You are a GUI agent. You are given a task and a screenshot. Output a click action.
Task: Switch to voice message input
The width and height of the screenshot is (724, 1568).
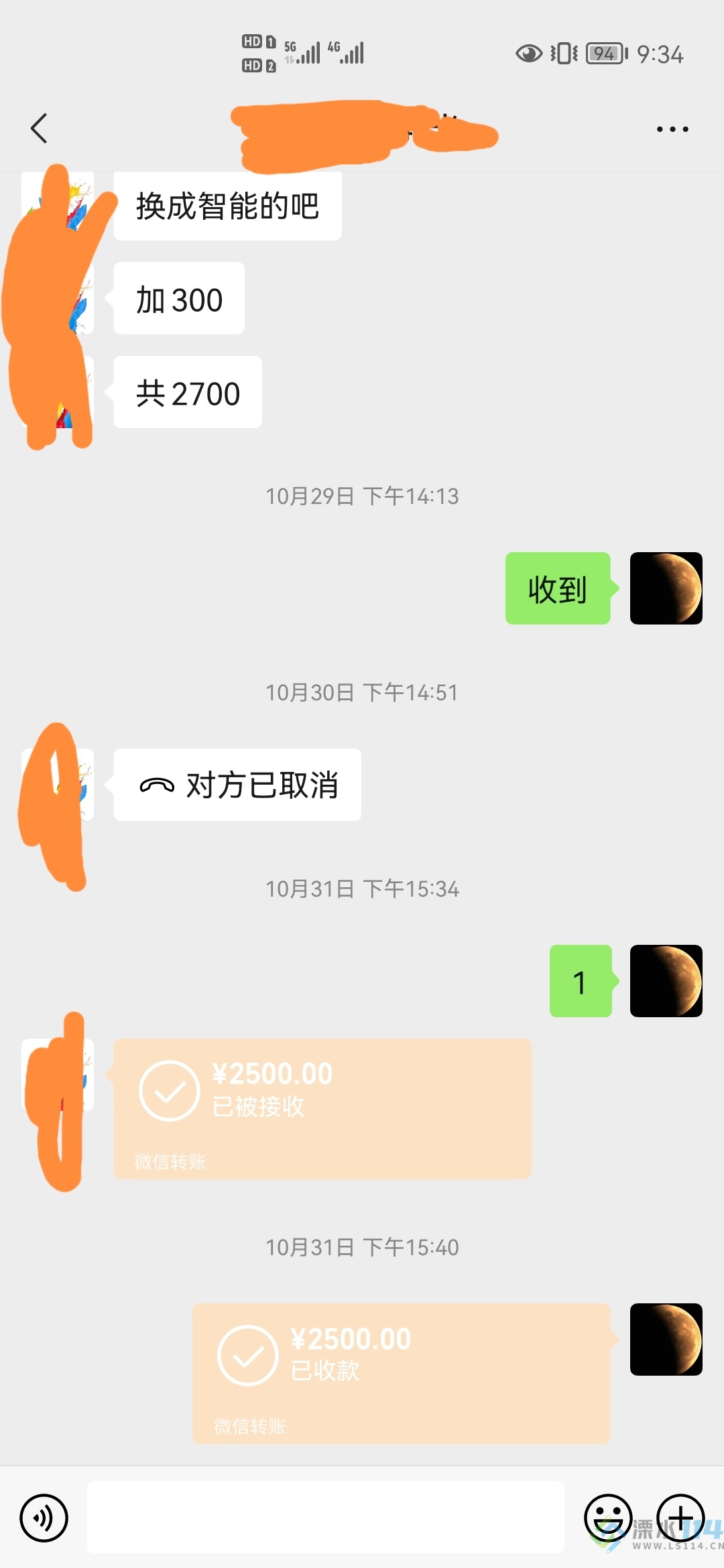[44, 1518]
